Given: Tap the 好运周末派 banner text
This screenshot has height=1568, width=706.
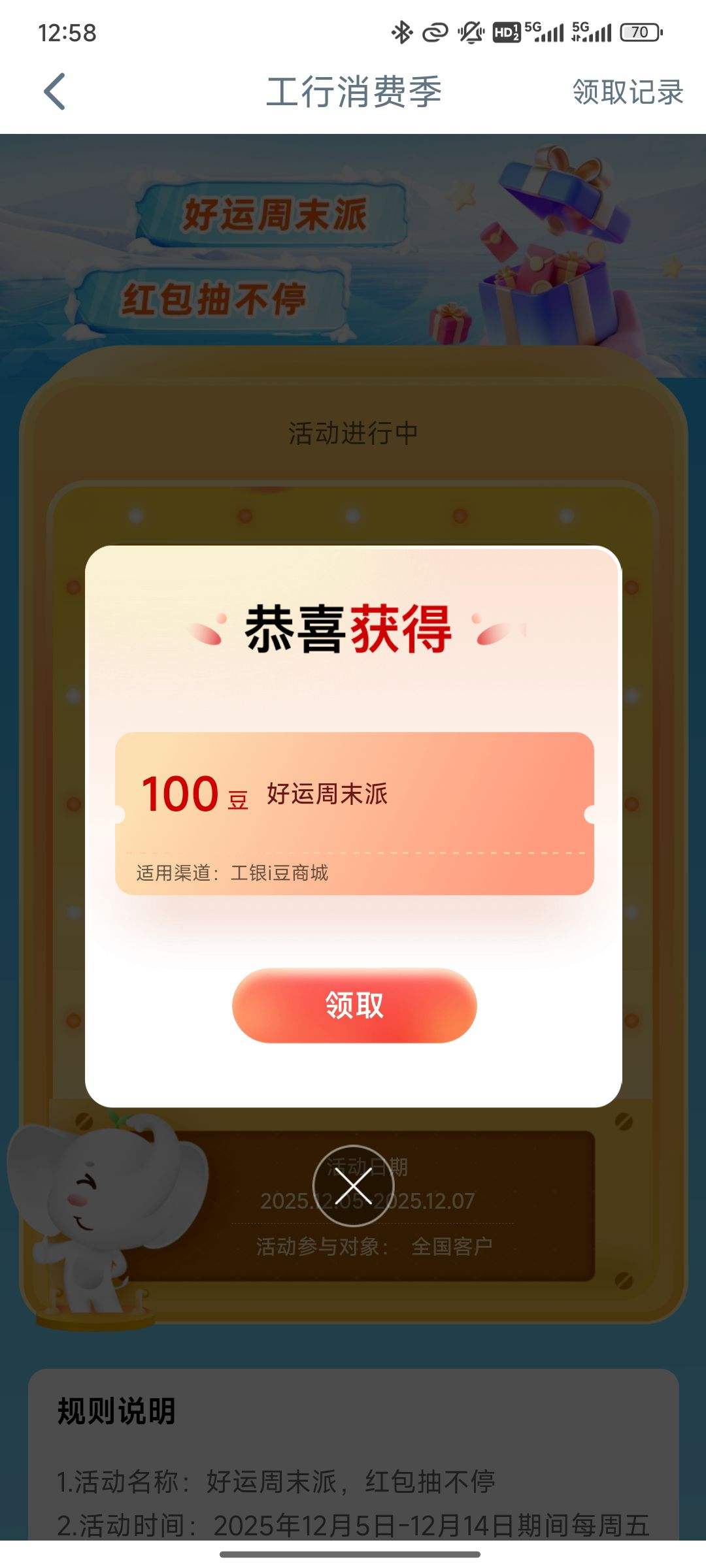Looking at the screenshot, I should pyautogui.click(x=278, y=212).
